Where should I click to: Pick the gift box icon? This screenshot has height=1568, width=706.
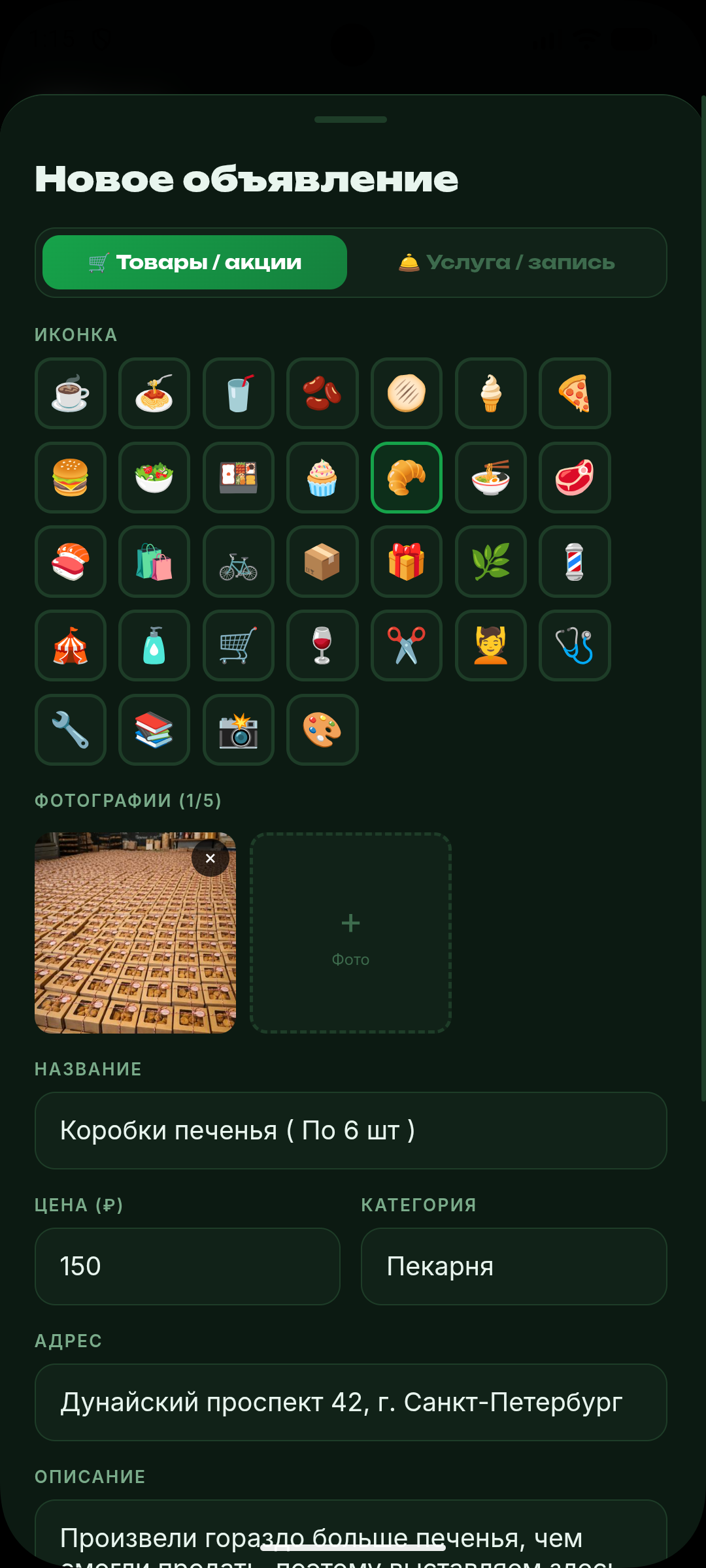pos(407,562)
